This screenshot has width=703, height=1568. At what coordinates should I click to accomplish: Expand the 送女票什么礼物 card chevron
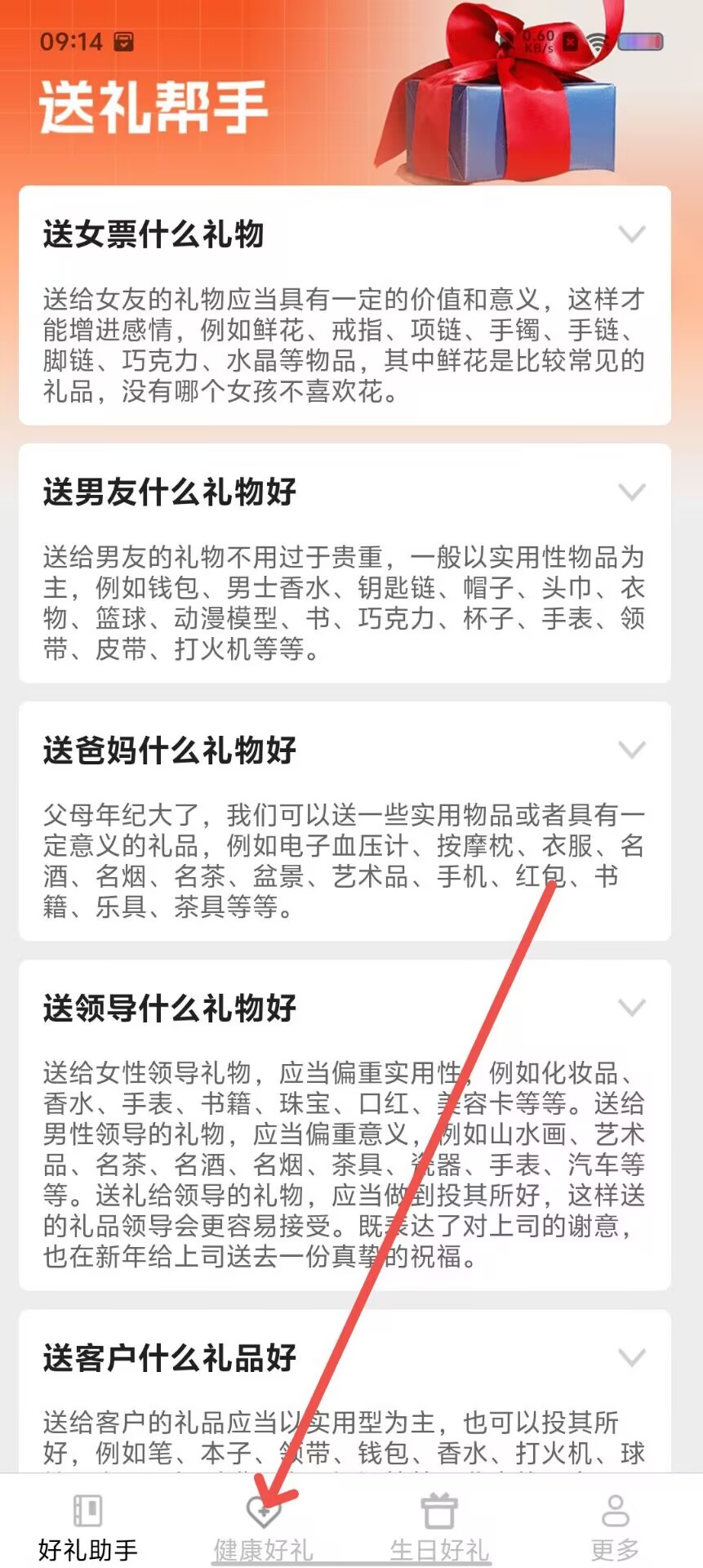pyautogui.click(x=632, y=234)
